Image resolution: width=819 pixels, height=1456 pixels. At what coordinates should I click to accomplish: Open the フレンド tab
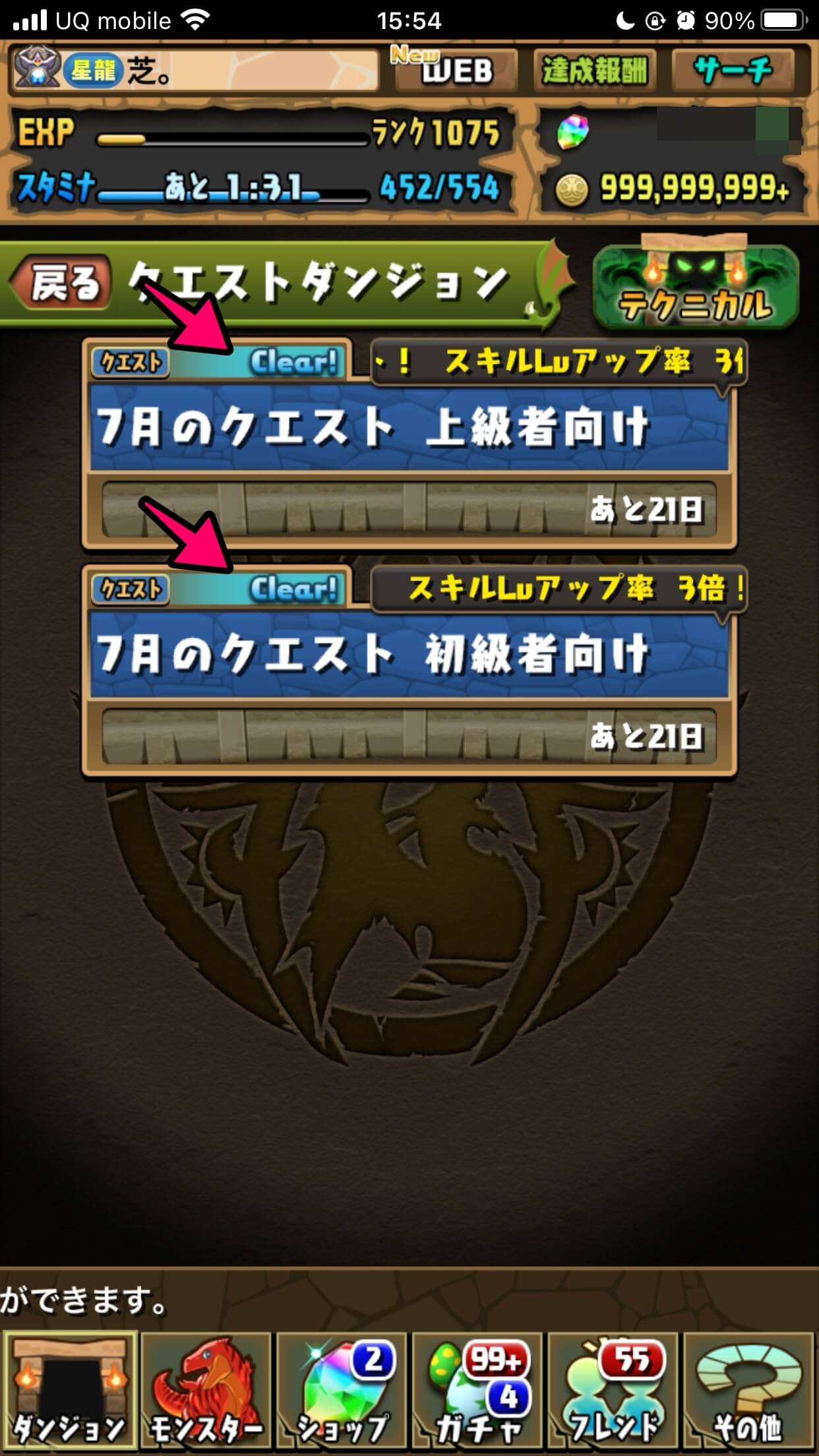click(x=613, y=1391)
